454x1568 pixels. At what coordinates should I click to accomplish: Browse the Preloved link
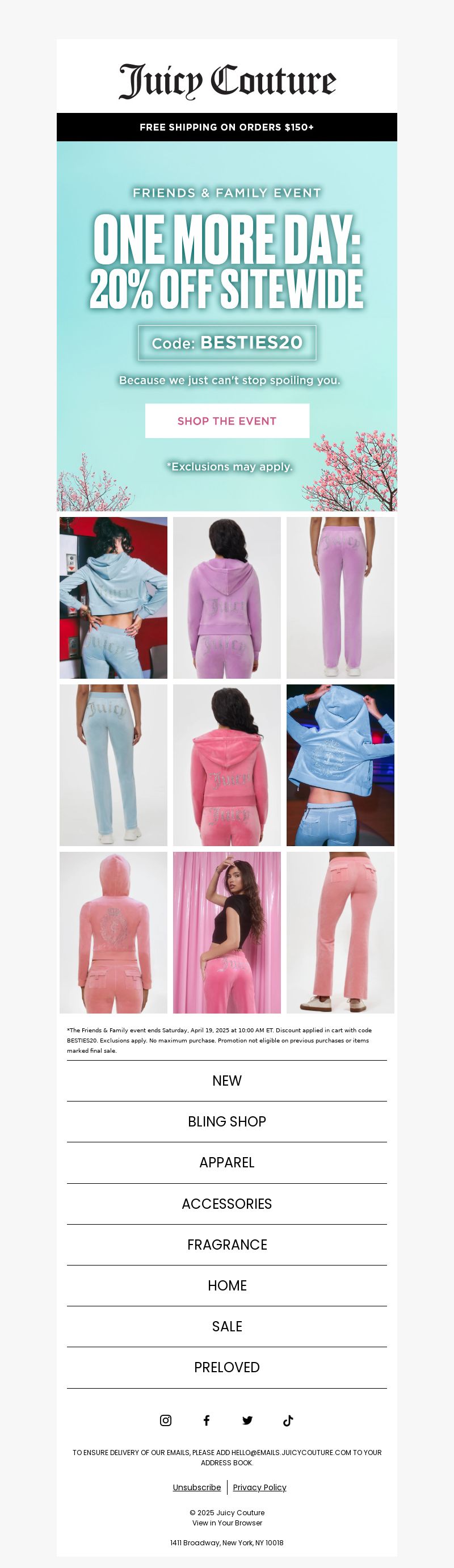(227, 1367)
